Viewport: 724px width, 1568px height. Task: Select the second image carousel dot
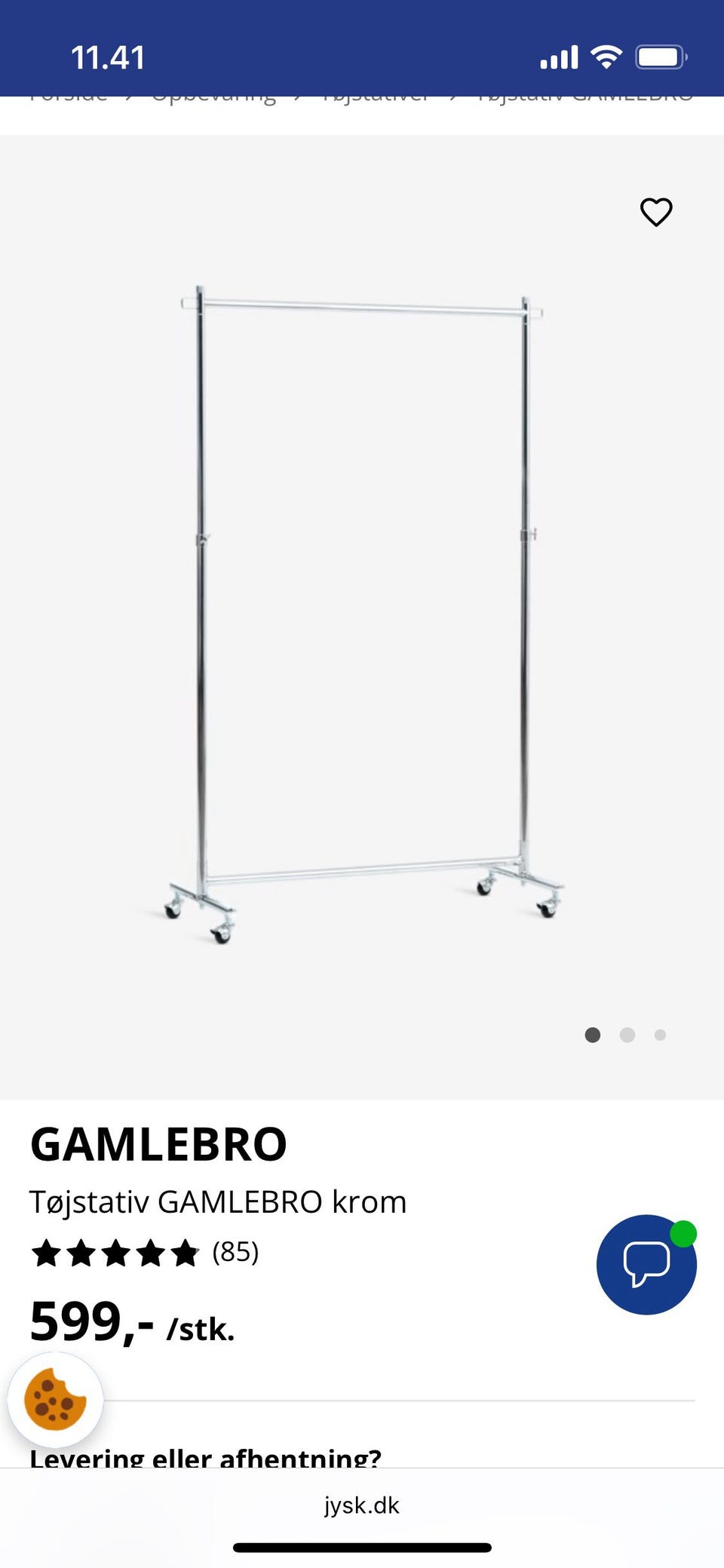pyautogui.click(x=627, y=1036)
